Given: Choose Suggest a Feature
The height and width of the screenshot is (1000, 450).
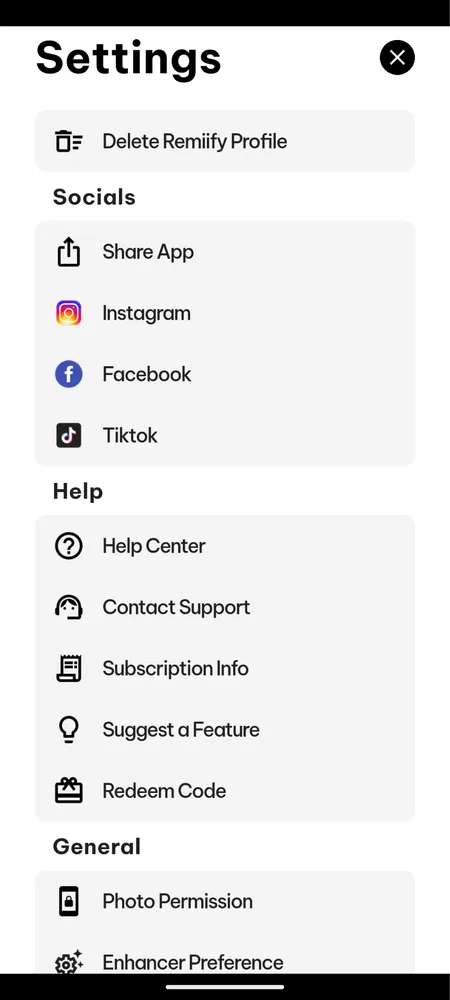Looking at the screenshot, I should [x=224, y=730].
